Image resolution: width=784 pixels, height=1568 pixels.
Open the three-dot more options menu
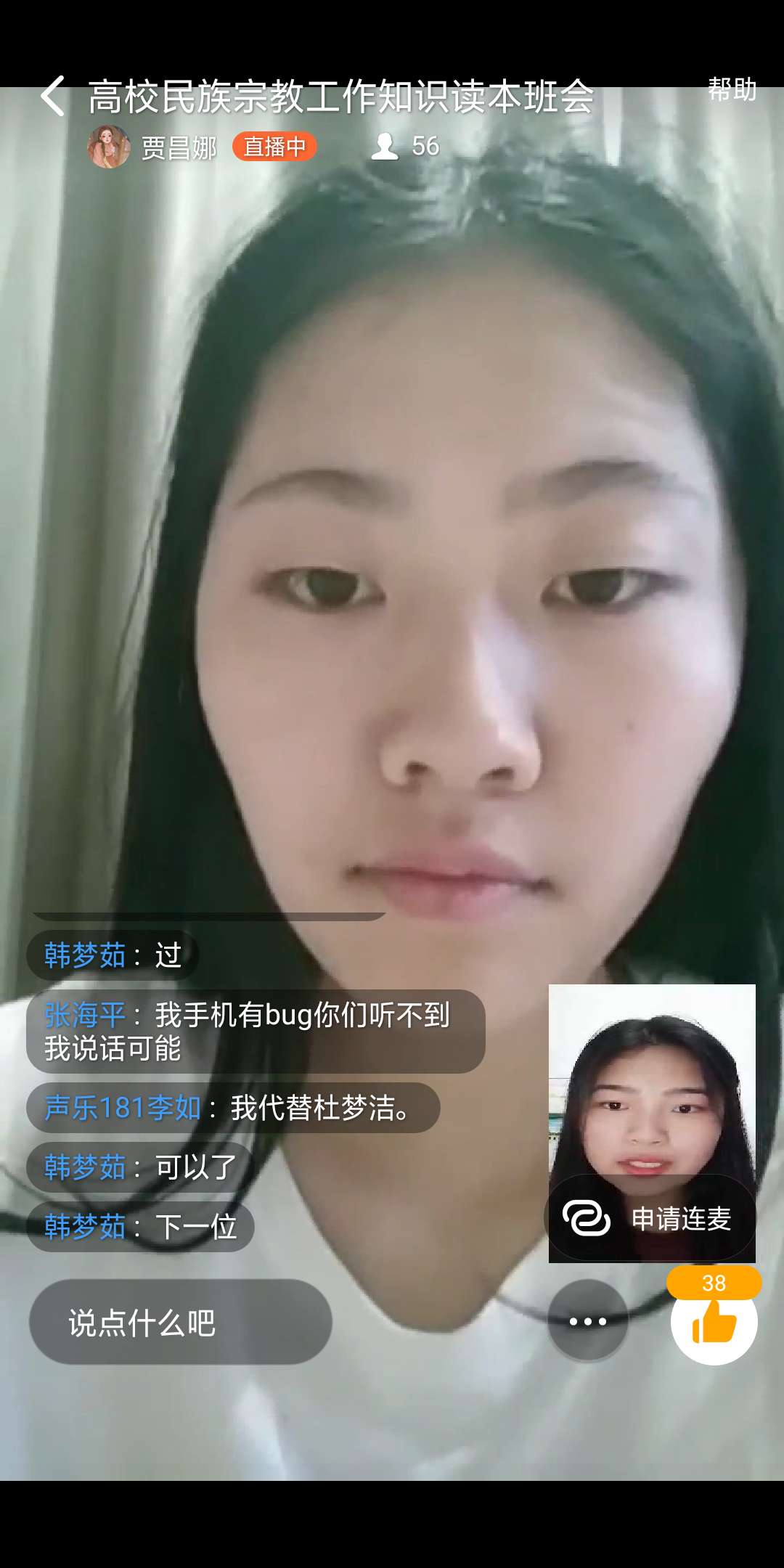[588, 1320]
